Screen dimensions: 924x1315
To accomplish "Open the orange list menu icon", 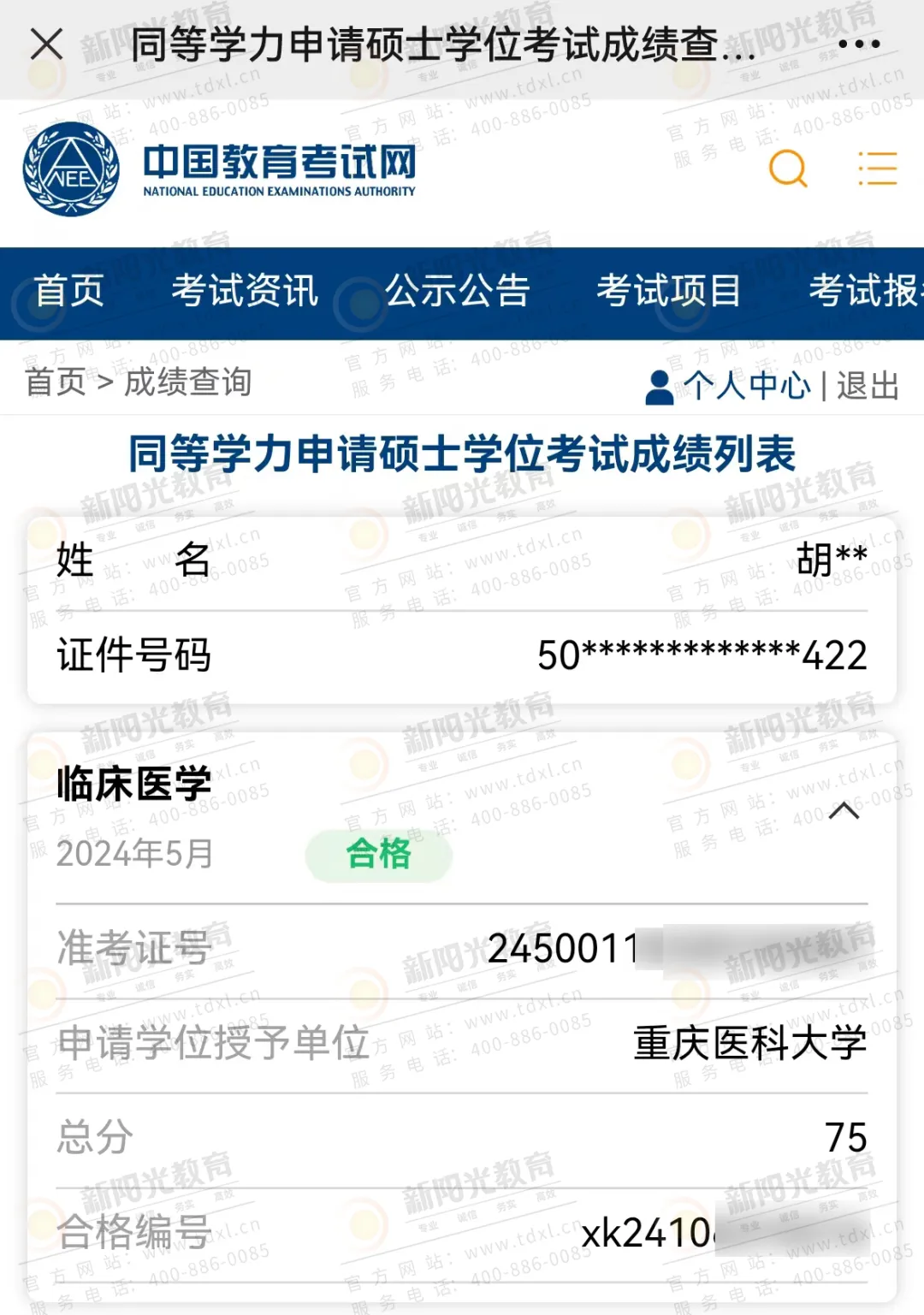I will click(877, 169).
